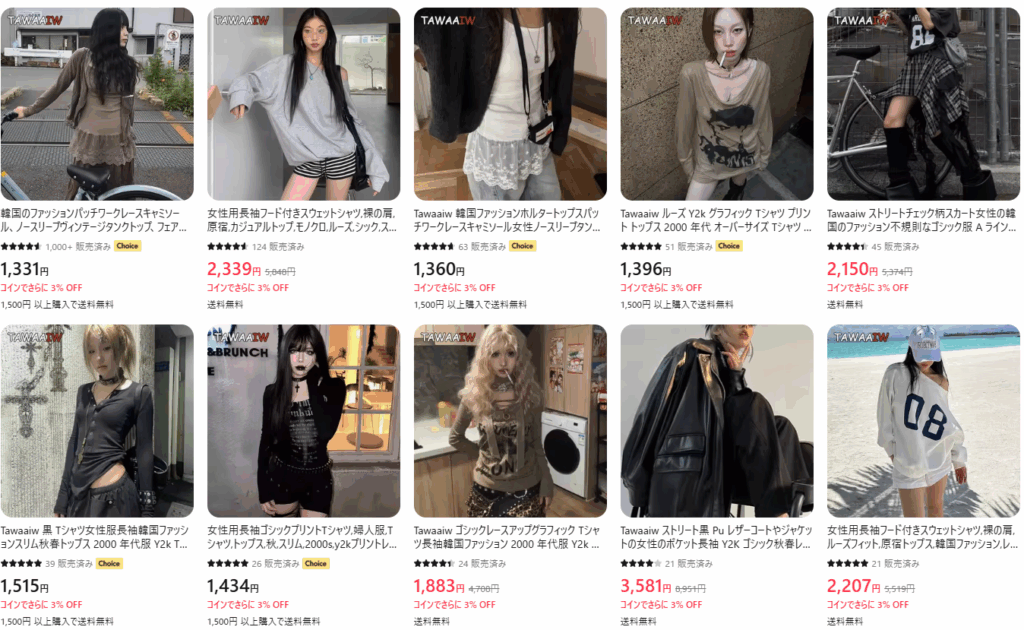Open the 1,331円 patchwork lace camisole product
This screenshot has width=1024, height=630.
(97, 104)
